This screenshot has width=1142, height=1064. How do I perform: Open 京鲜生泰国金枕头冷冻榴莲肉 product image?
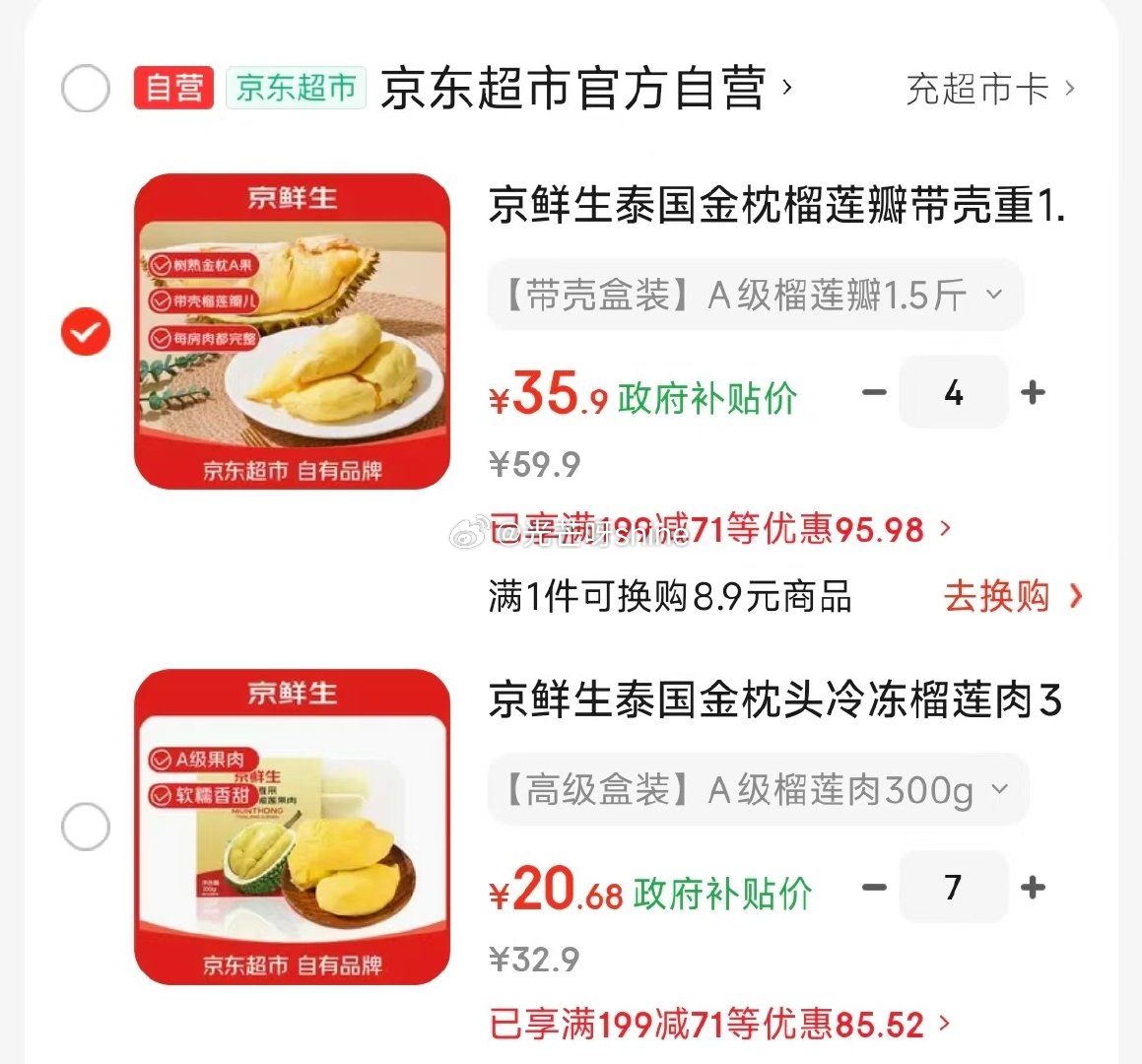click(x=292, y=827)
